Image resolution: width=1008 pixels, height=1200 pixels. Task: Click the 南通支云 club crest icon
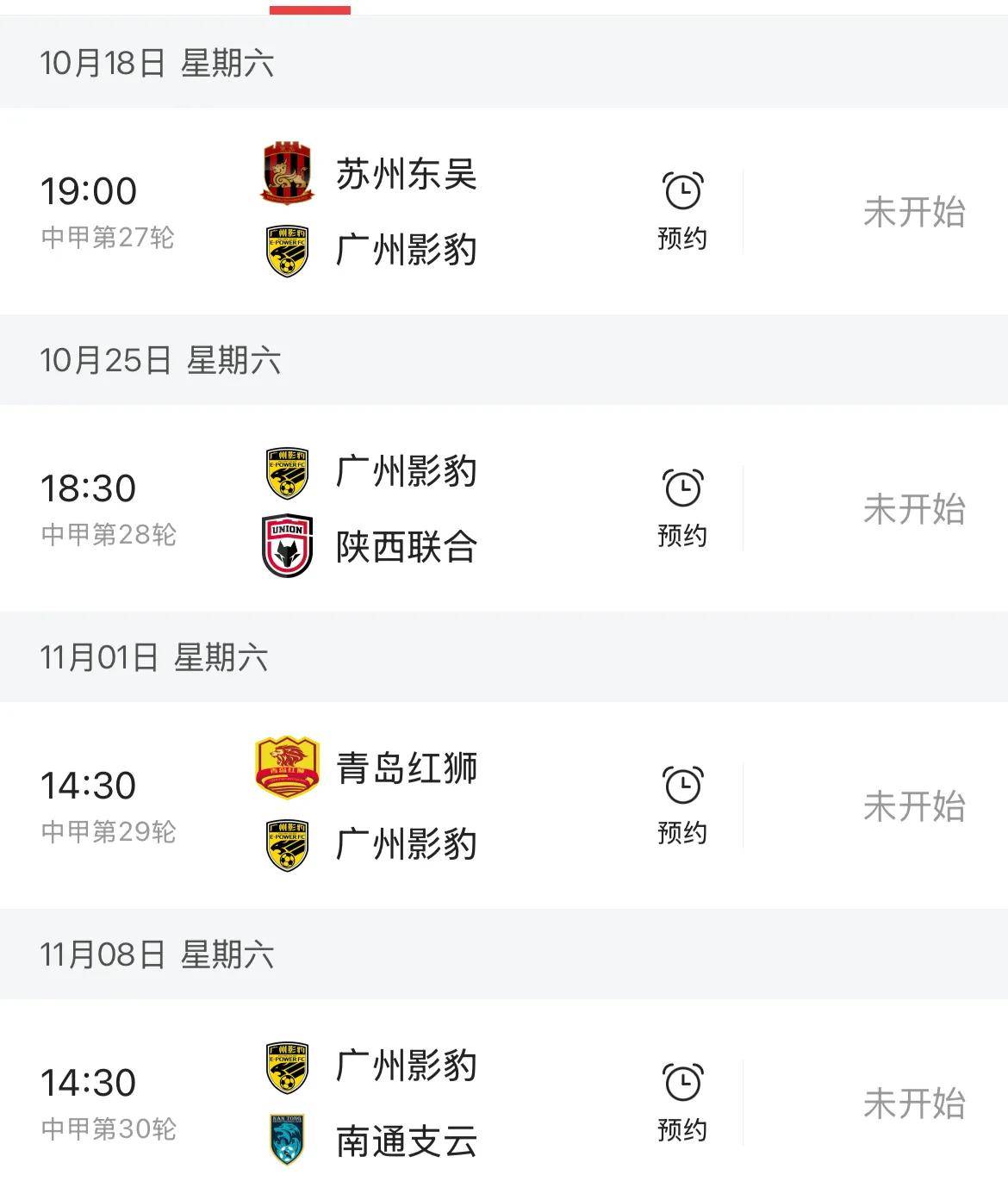[x=286, y=1137]
